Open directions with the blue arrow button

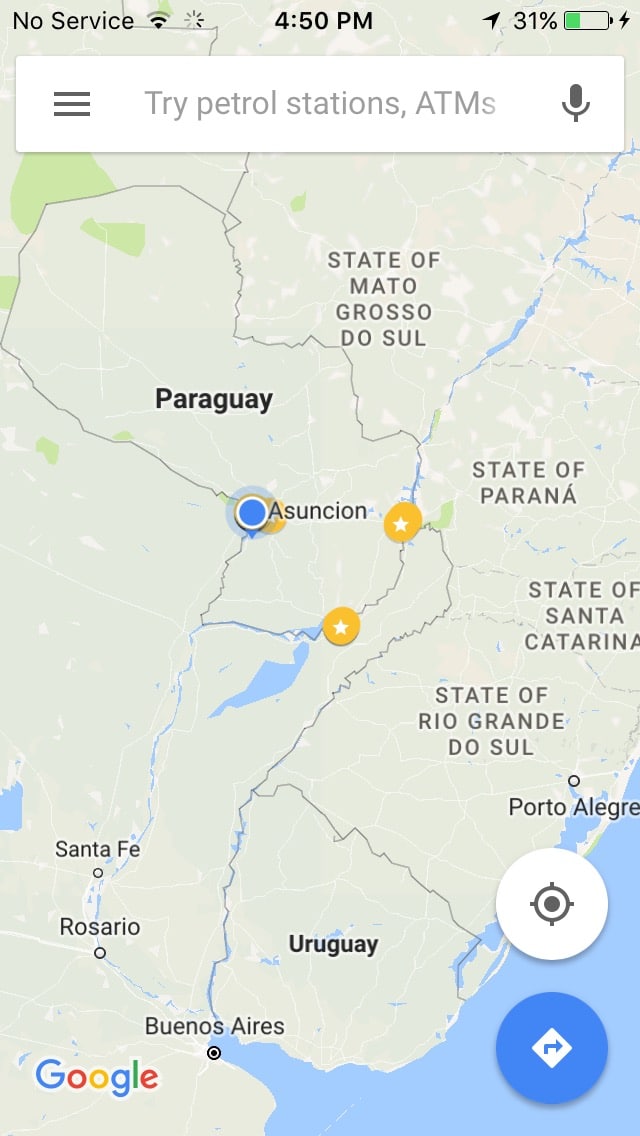coord(551,1048)
